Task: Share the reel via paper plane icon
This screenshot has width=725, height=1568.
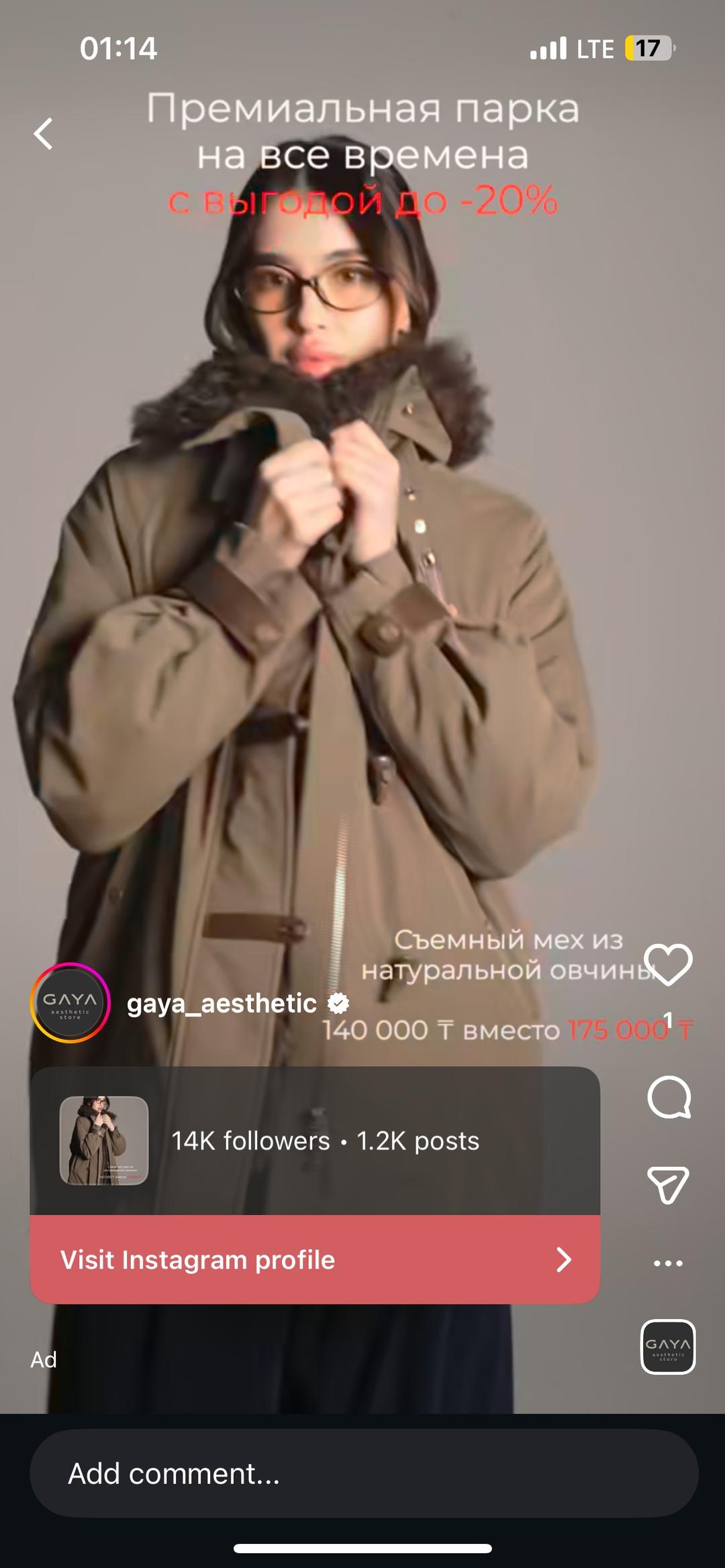Action: coord(668,1185)
